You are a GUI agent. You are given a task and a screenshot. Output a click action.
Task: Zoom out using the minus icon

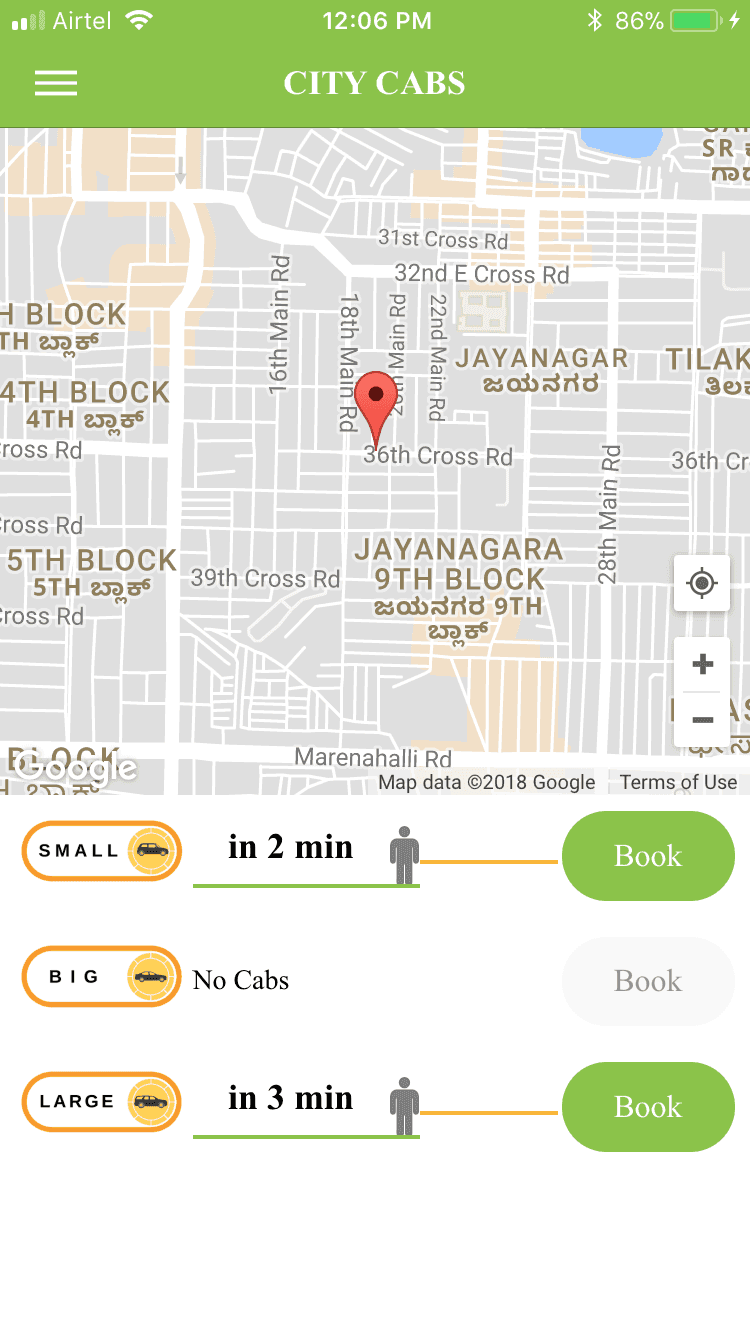tap(702, 718)
